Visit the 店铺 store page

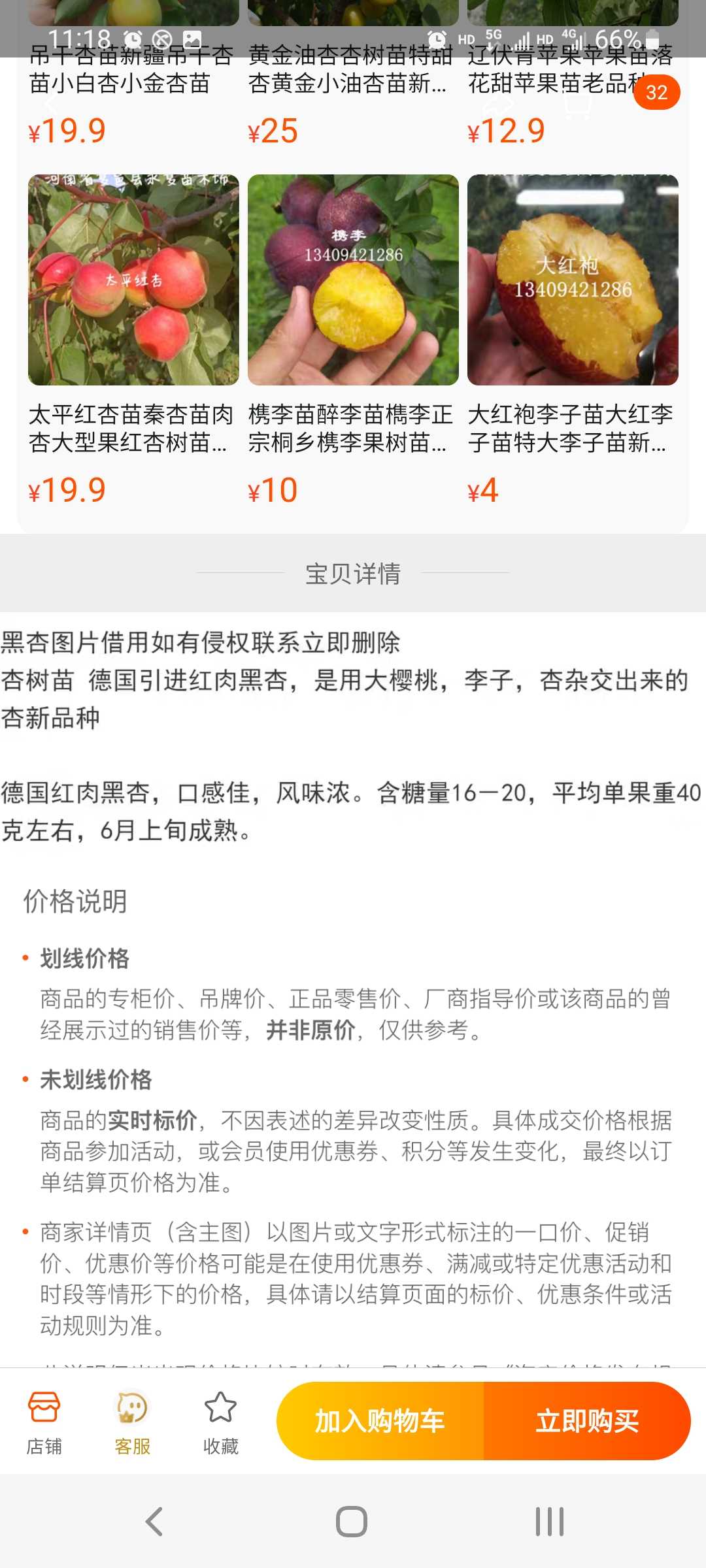pyautogui.click(x=44, y=1422)
